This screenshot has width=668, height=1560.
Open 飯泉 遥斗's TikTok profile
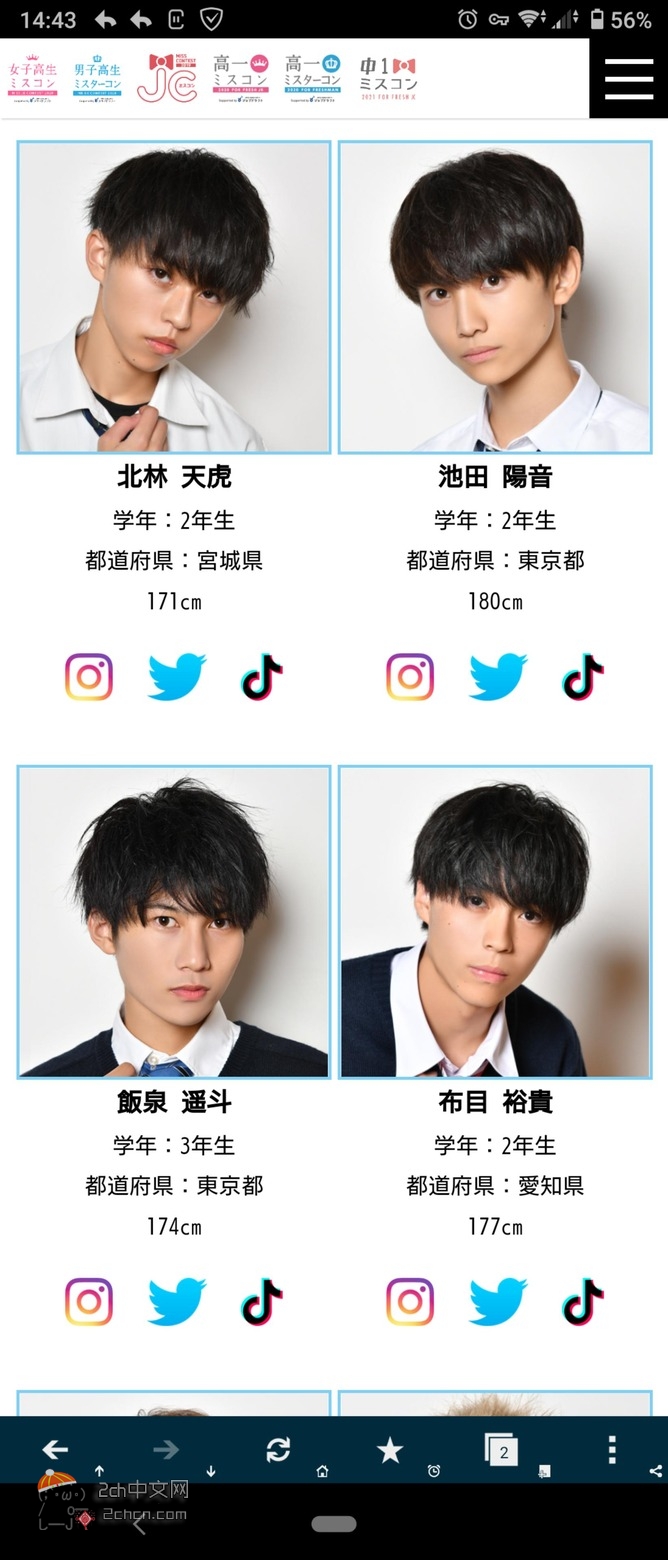point(262,1302)
